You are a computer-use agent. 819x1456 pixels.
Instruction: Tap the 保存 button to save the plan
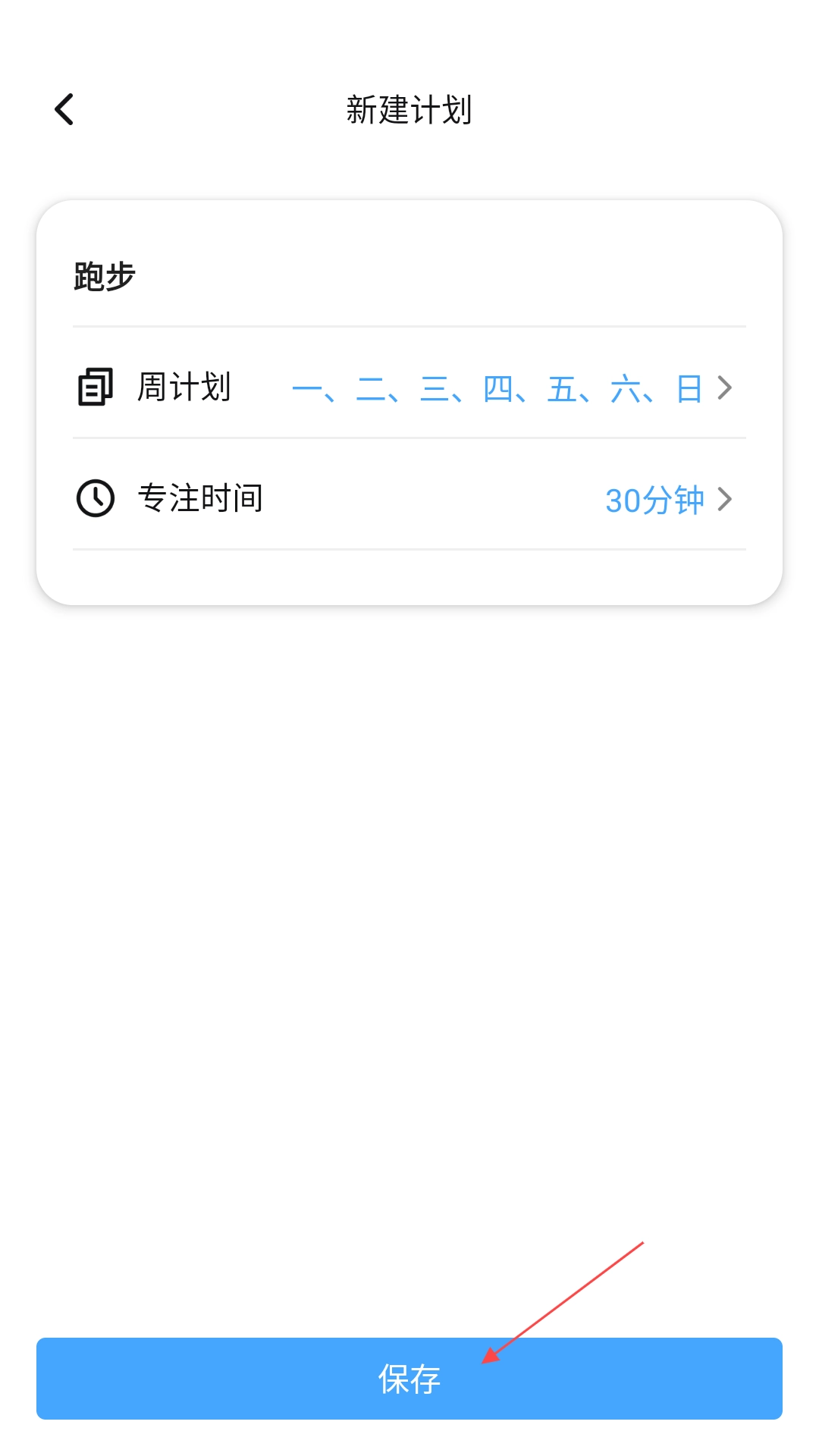point(409,1378)
